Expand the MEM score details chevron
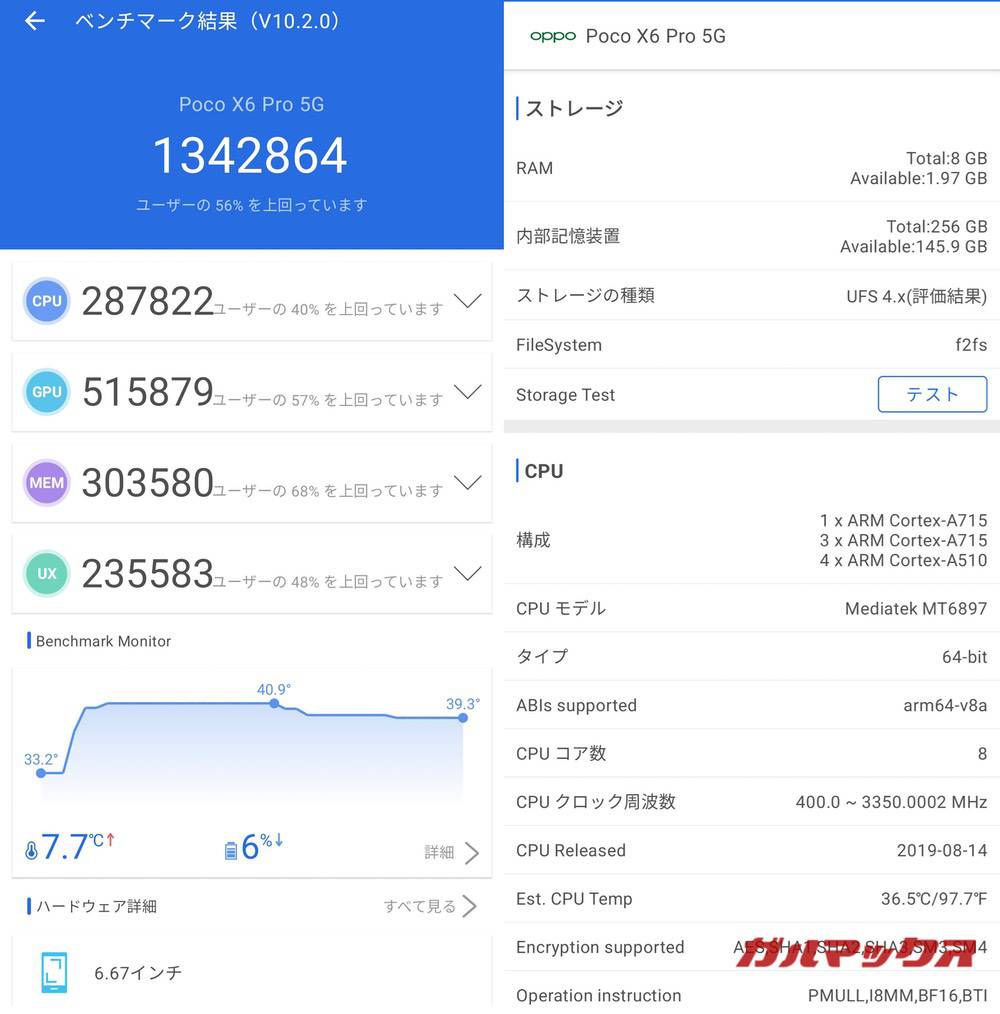The height and width of the screenshot is (1014, 1000). click(x=468, y=483)
